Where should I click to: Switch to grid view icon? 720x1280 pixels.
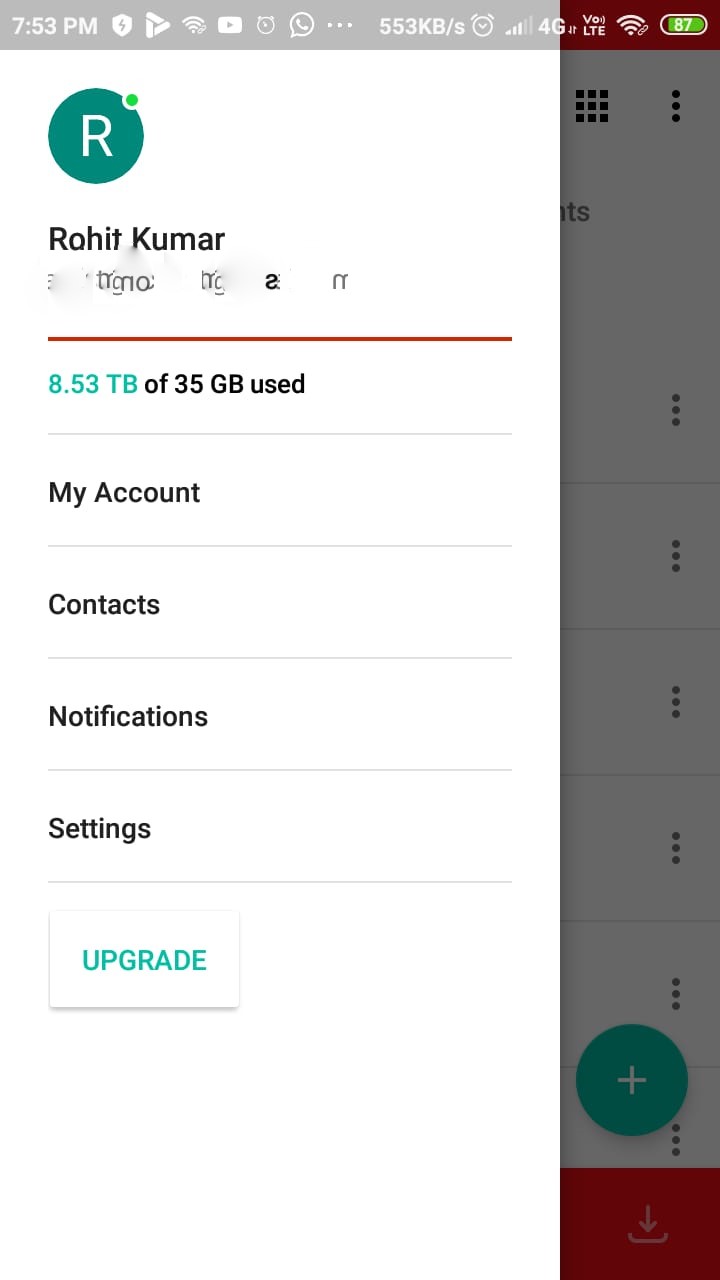(592, 106)
